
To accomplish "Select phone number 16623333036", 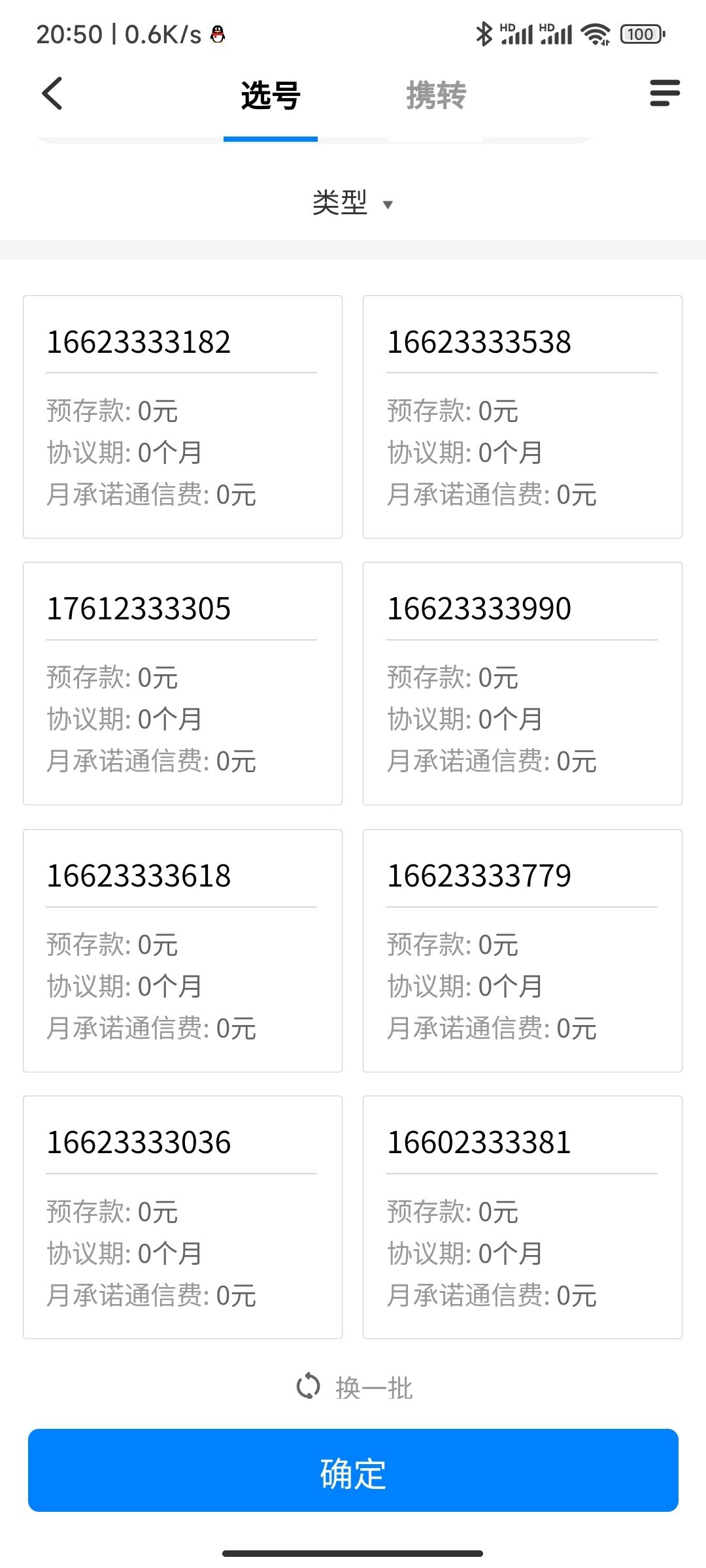I will [182, 1217].
